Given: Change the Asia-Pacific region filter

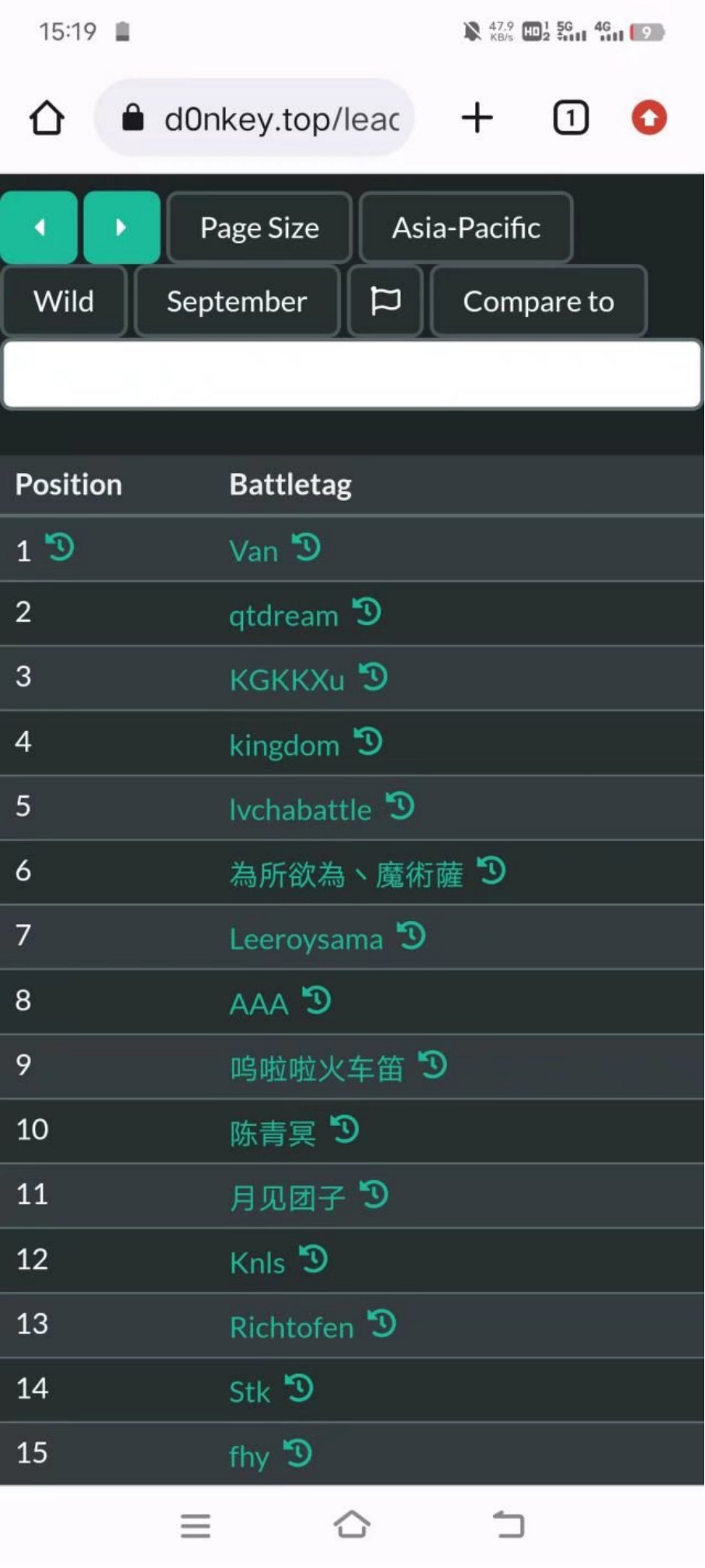Looking at the screenshot, I should point(466,228).
